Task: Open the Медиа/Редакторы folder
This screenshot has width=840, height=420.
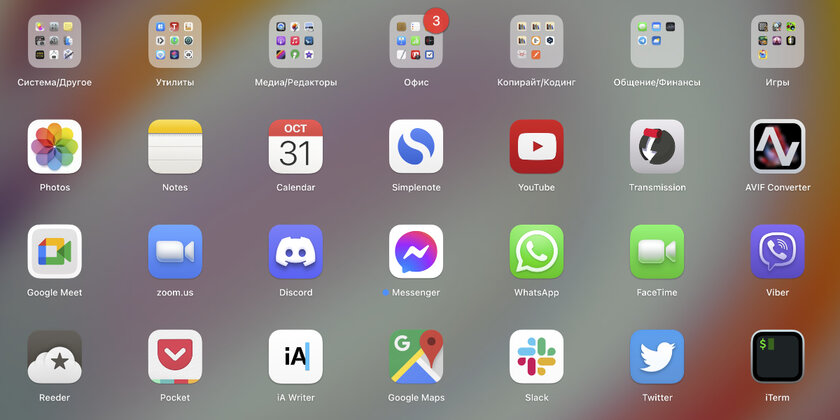Action: [x=295, y=42]
